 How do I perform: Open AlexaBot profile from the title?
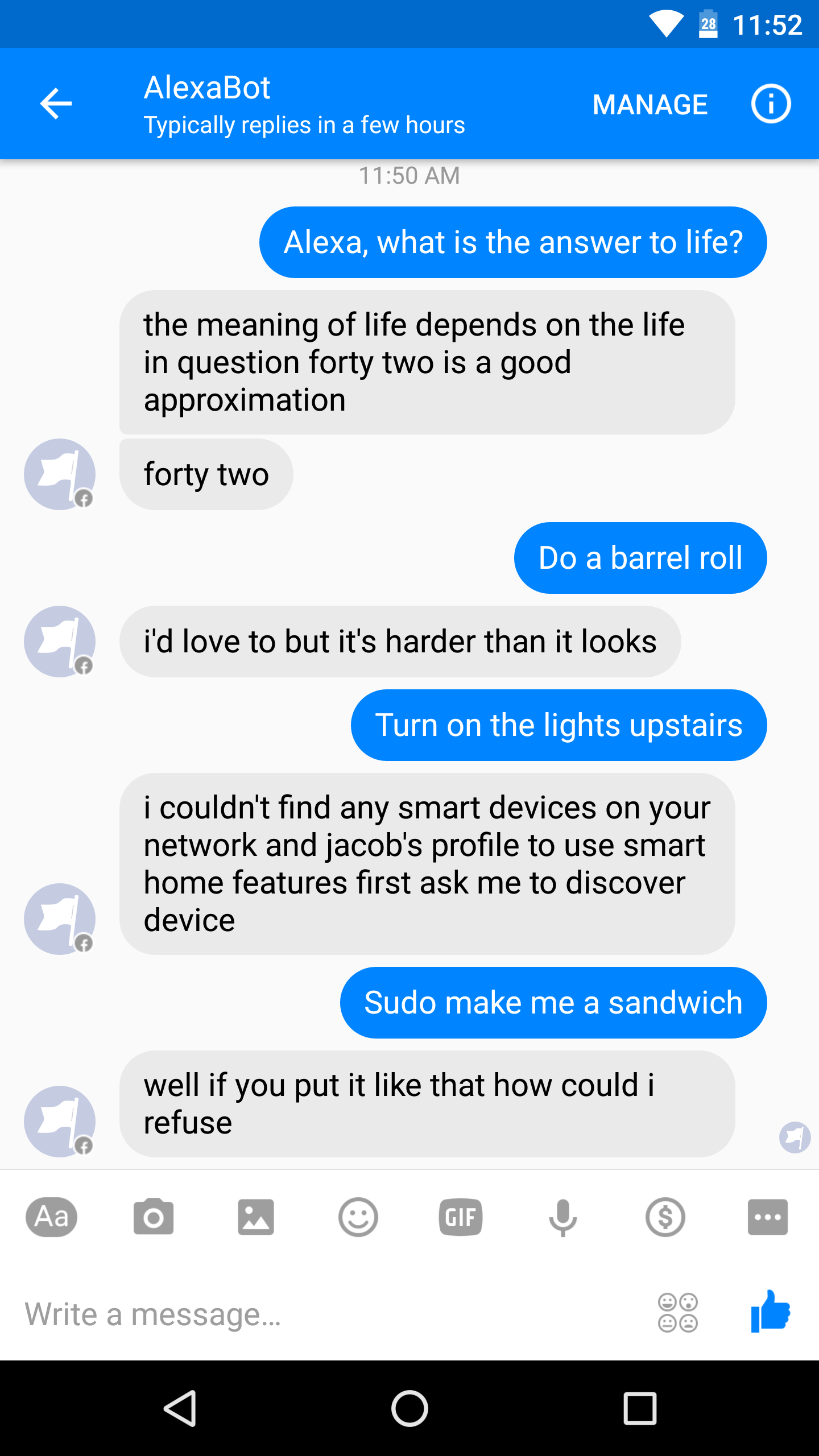[207, 88]
